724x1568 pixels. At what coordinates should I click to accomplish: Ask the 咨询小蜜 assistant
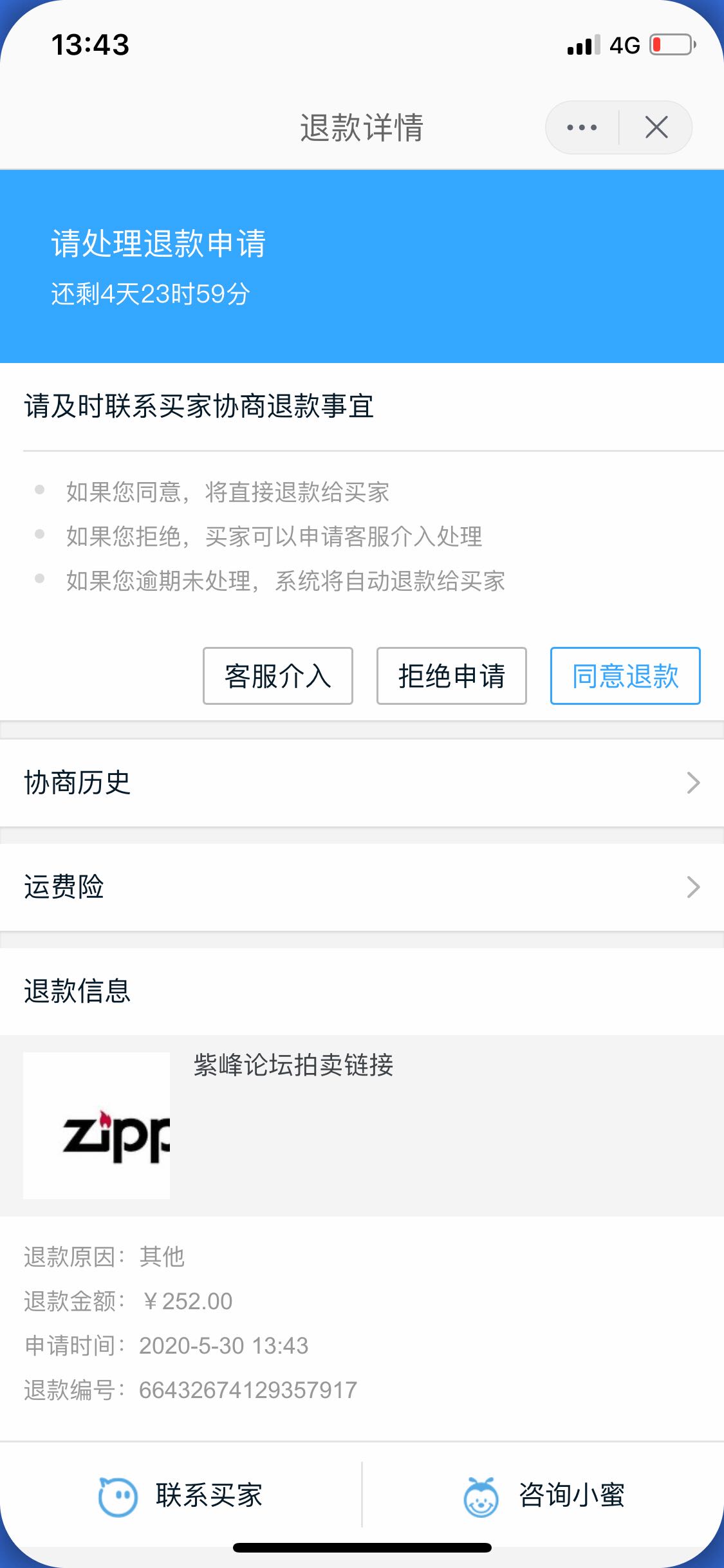pos(544,1495)
